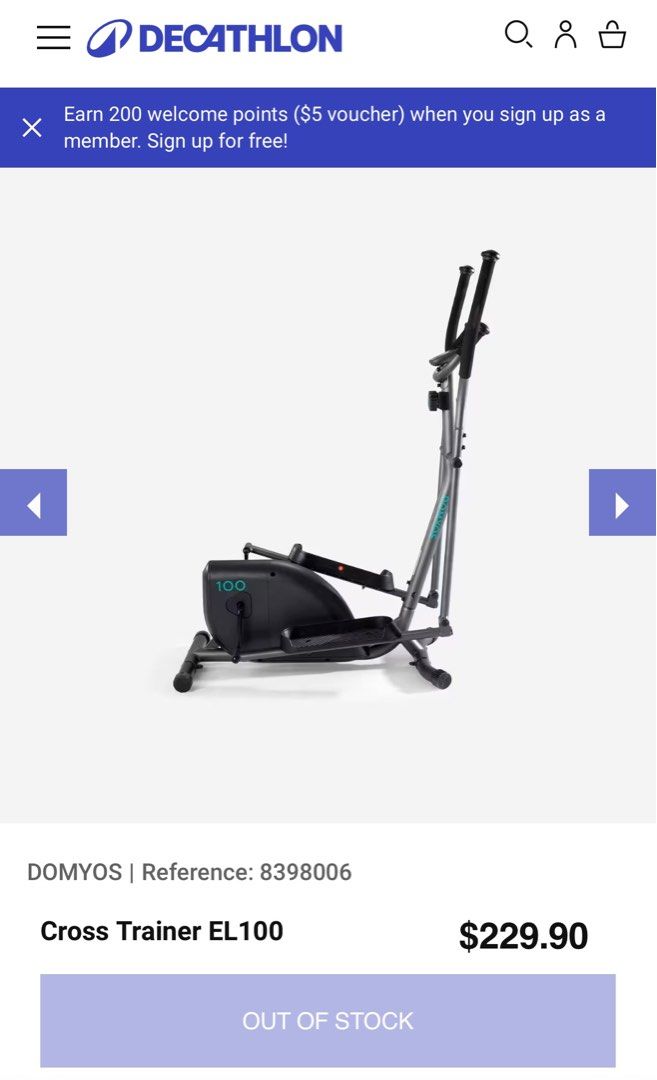Screen dimensions: 657x1080
Task: Show the next product image
Action: point(622,503)
